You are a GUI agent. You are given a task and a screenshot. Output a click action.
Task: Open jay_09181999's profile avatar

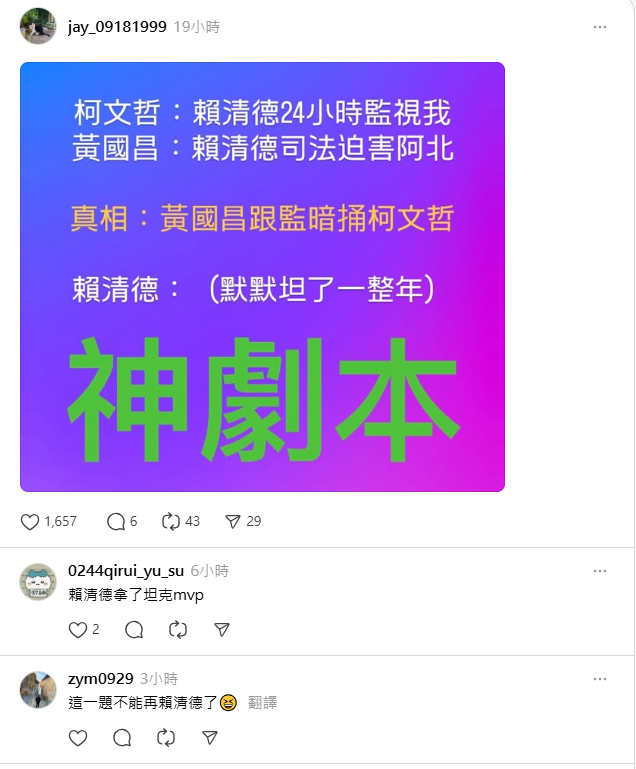coord(38,26)
